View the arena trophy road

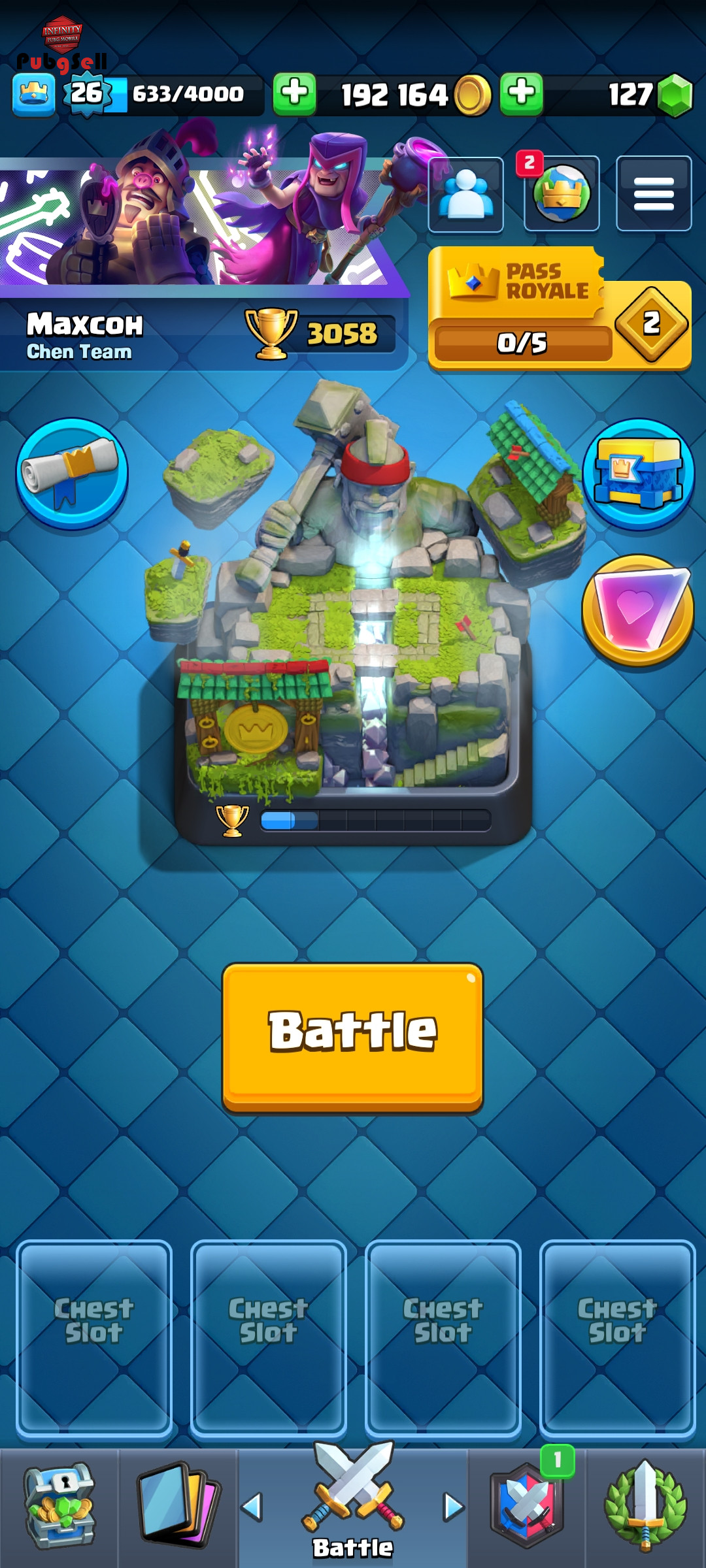coord(353,611)
